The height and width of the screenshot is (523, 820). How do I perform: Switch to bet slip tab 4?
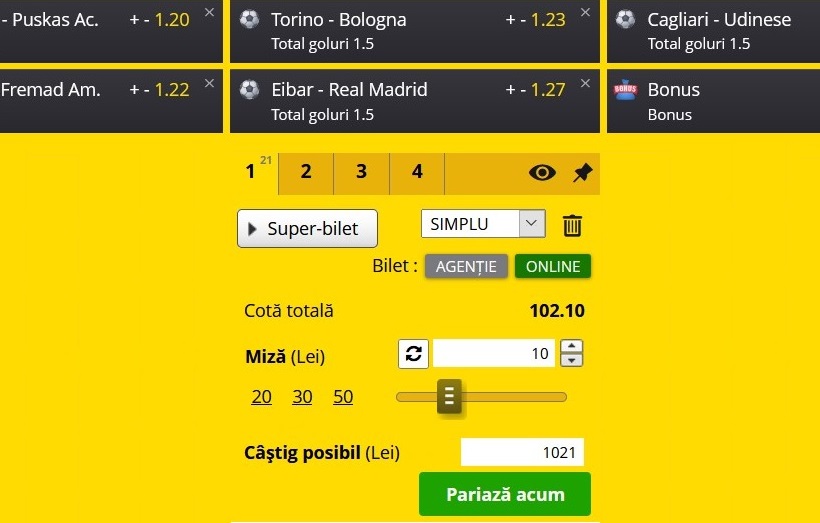(417, 172)
